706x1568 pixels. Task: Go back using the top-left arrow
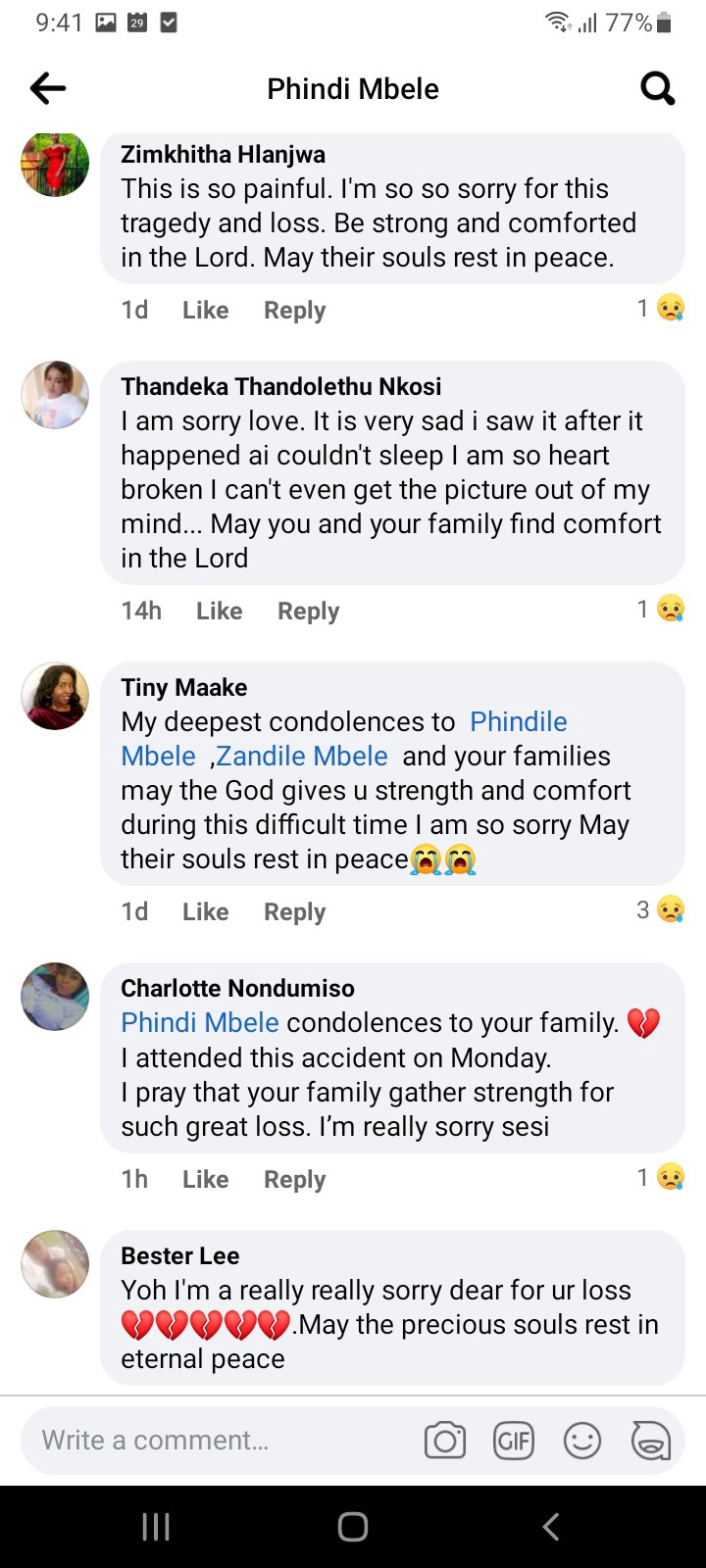click(48, 89)
